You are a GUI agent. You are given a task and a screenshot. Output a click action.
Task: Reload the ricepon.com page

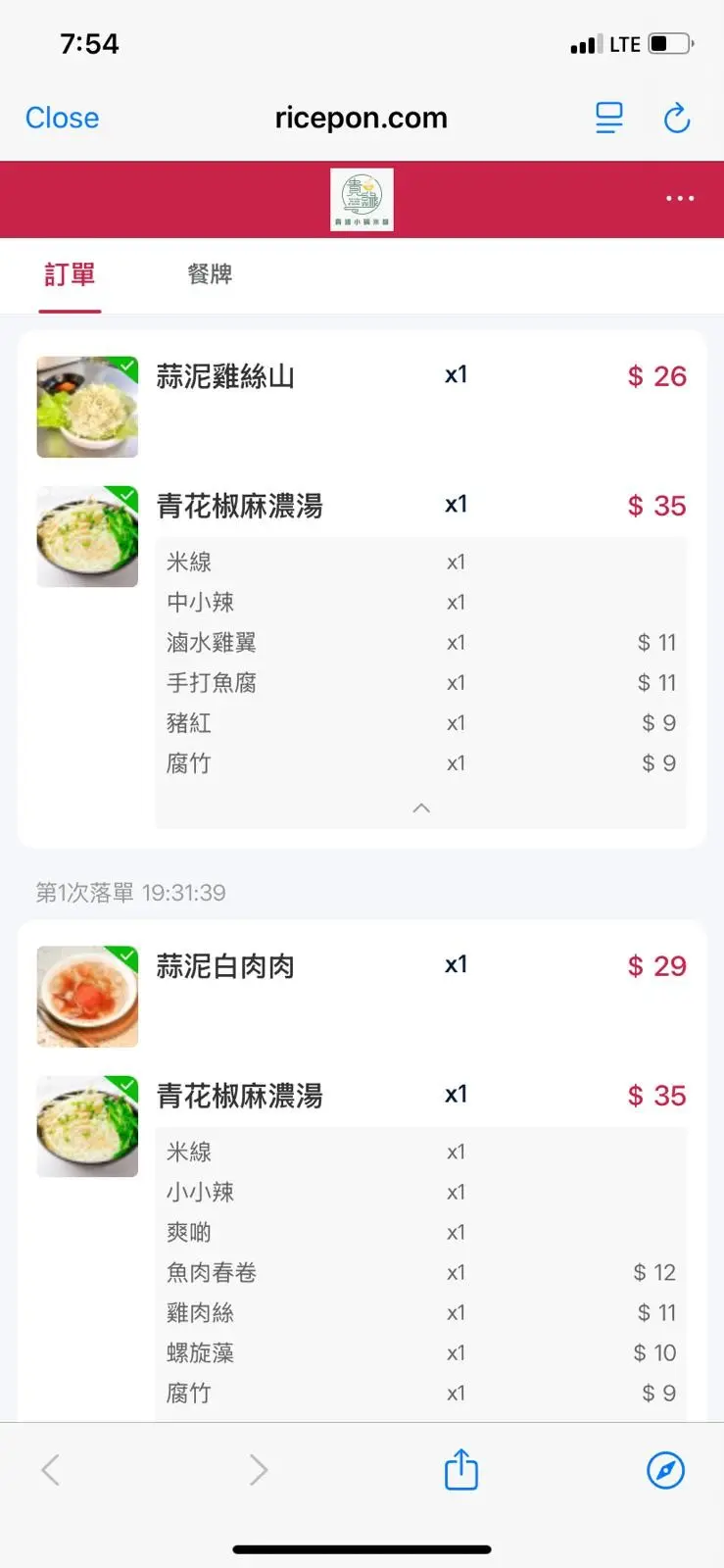(677, 119)
